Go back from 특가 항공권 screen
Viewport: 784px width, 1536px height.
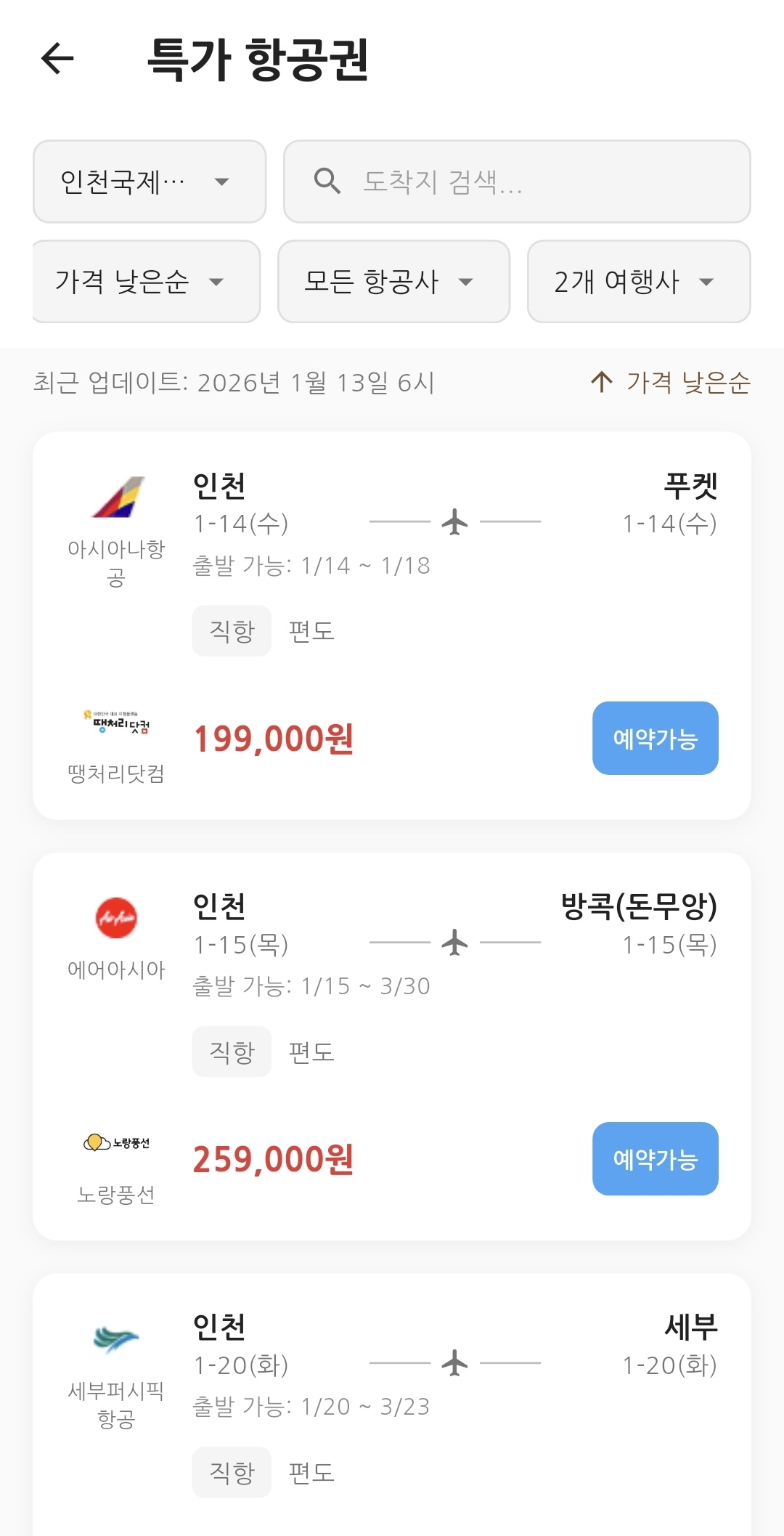click(58, 59)
